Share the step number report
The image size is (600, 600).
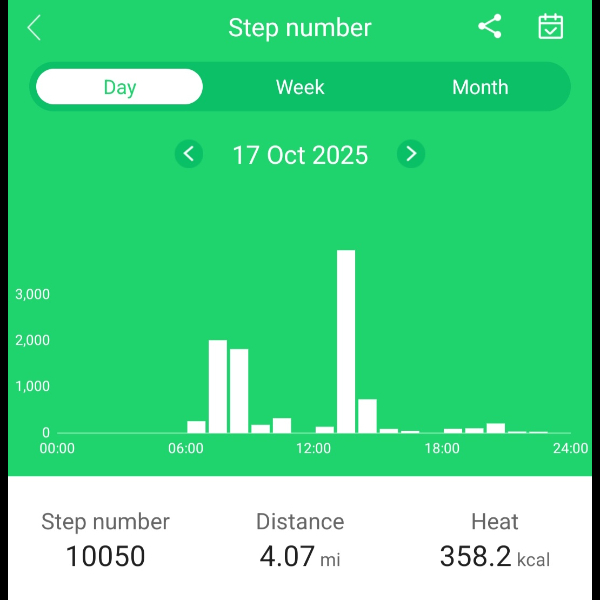point(489,27)
